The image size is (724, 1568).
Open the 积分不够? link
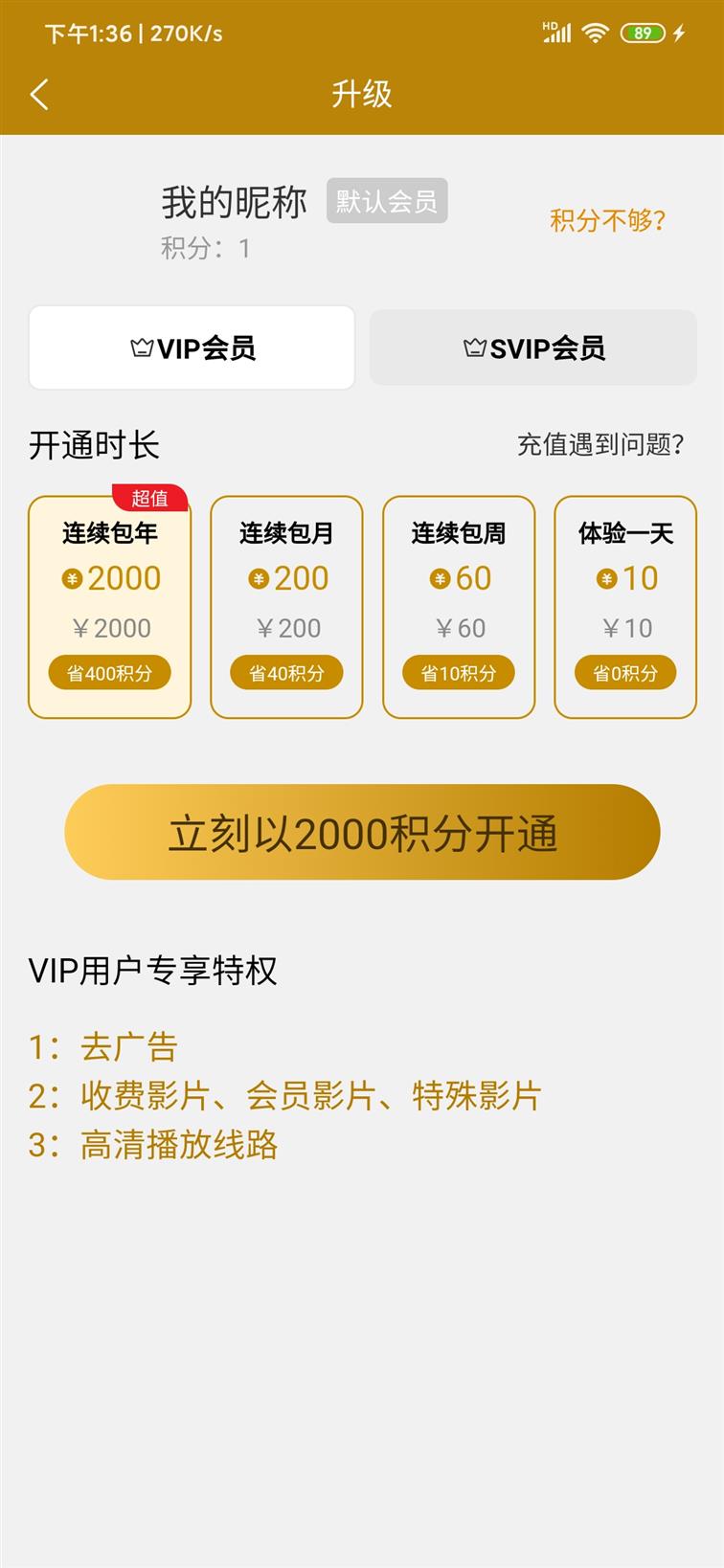pos(607,221)
